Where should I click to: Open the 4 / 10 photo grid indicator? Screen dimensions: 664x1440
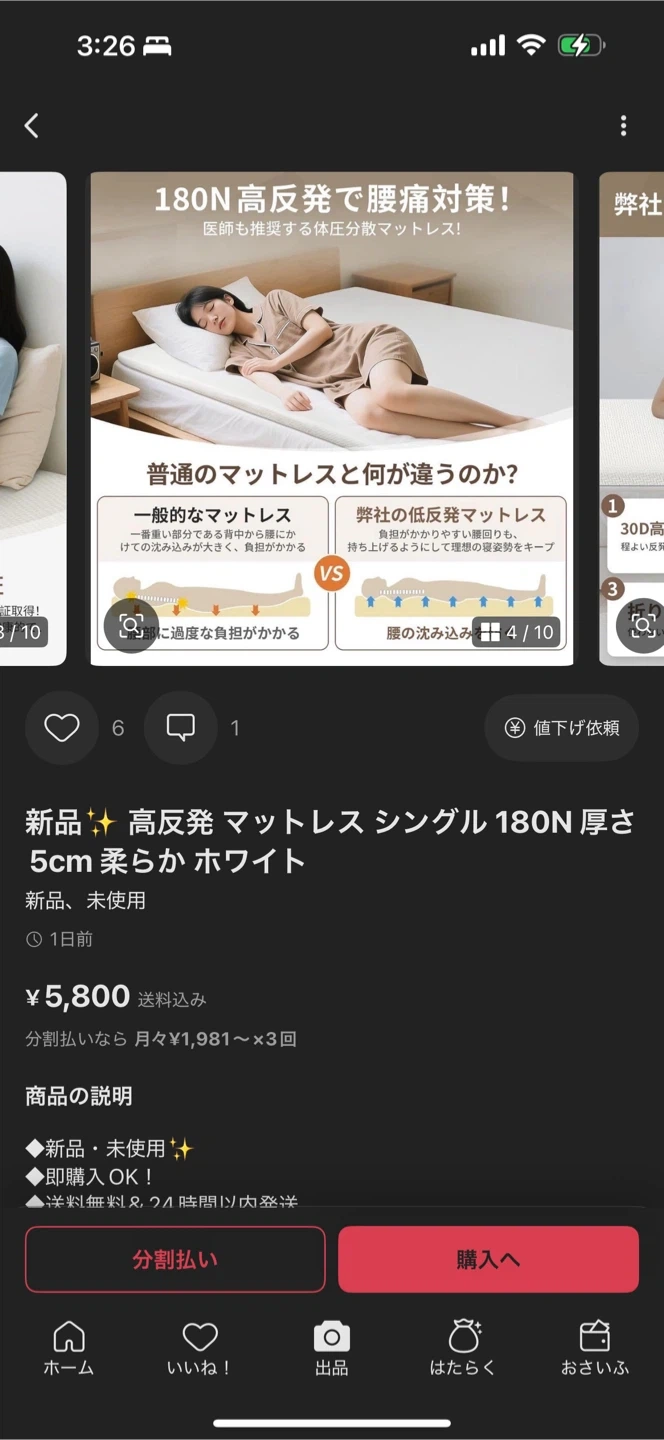[516, 632]
